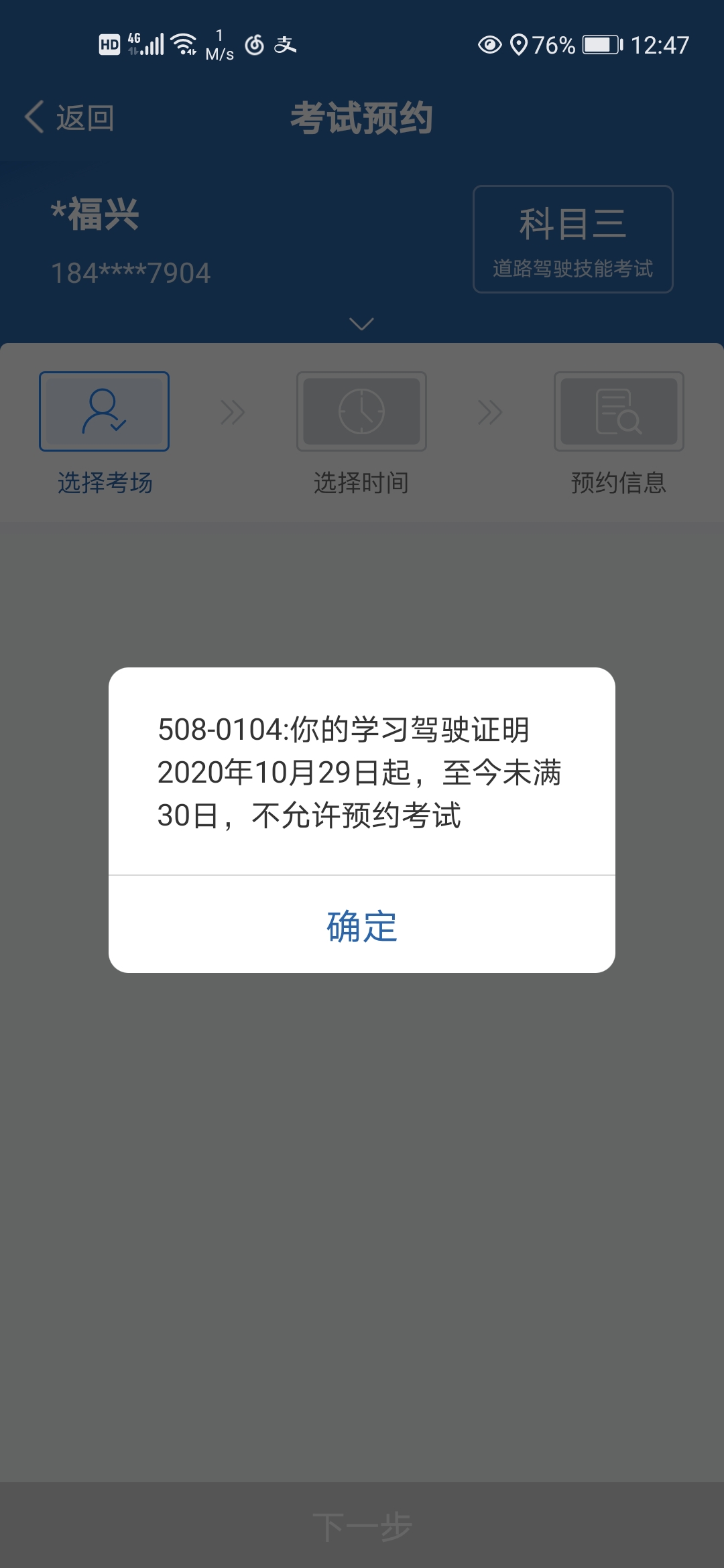
Task: Tap the 科目三 subject selector
Action: tap(572, 239)
